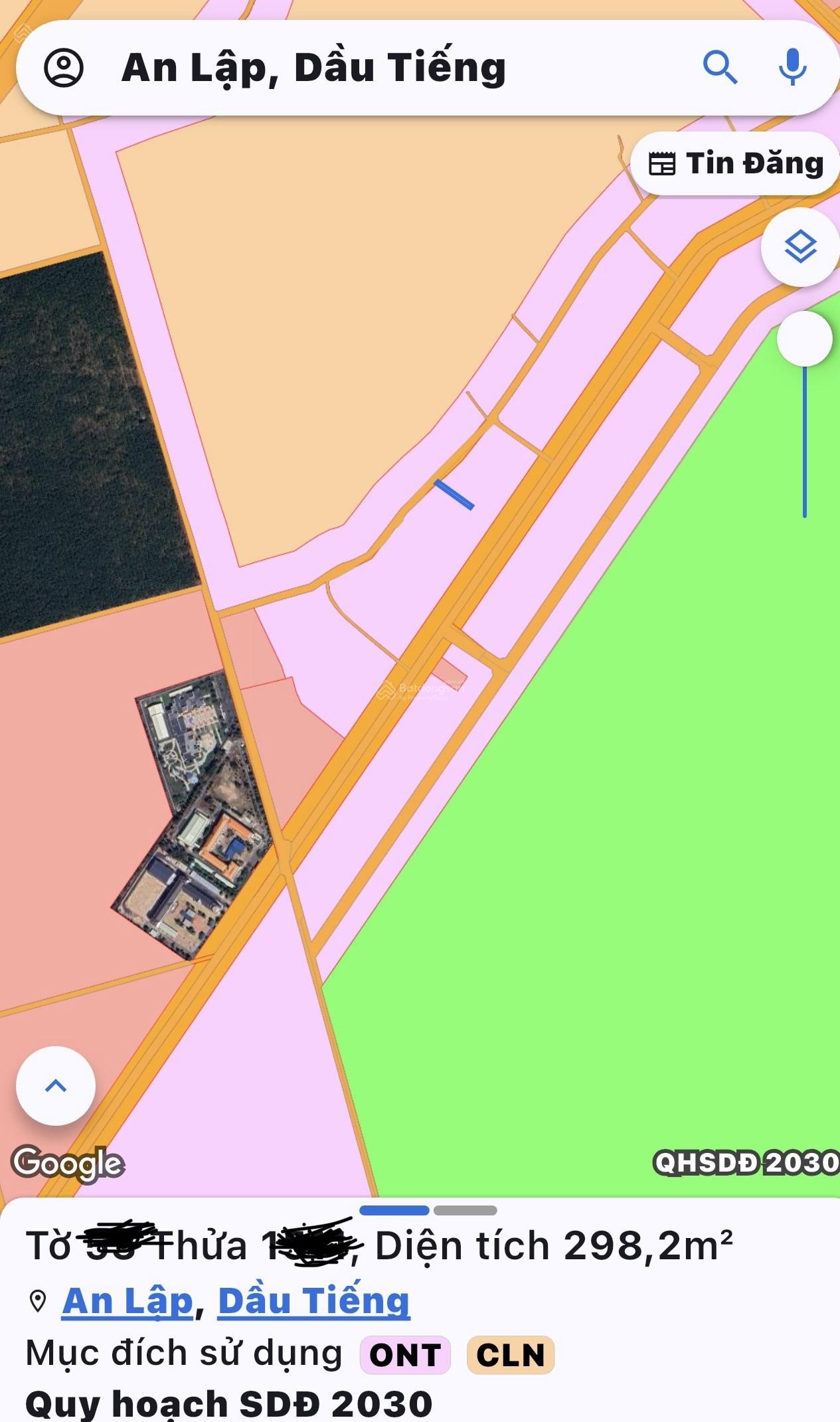Open the Tin Đăng listings button
The width and height of the screenshot is (840, 1422).
[736, 163]
